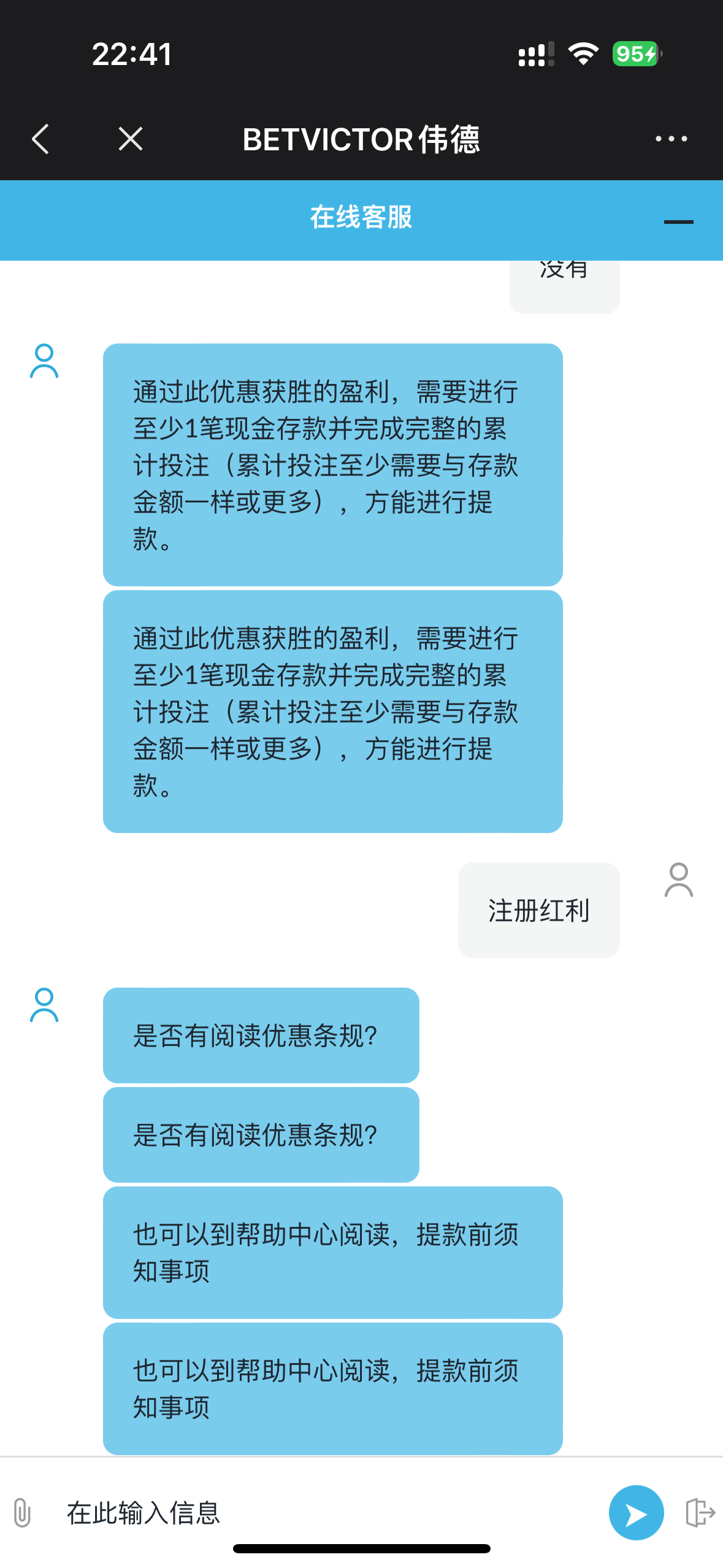Close the BETVICTOR web page
This screenshot has height=1568, width=723.
[x=131, y=139]
